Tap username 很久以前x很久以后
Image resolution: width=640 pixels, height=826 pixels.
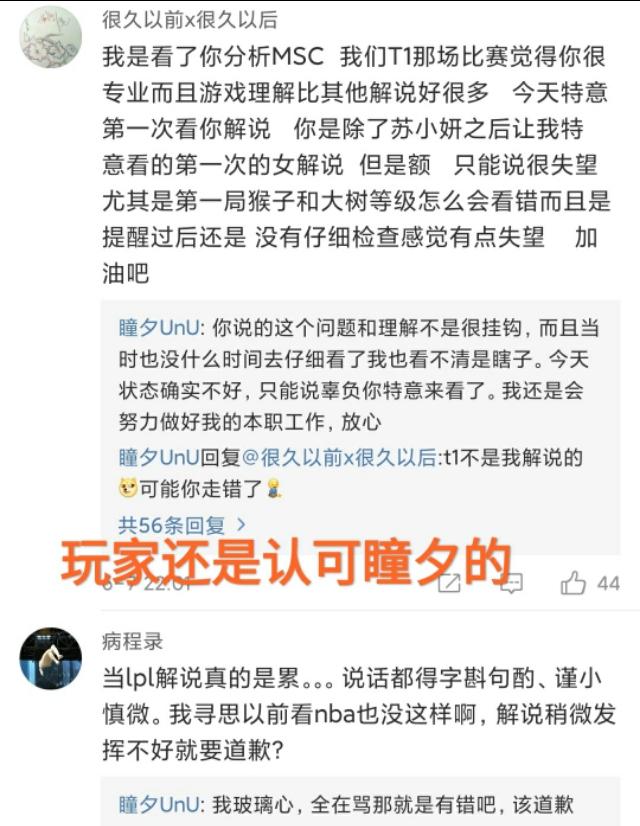pos(189,20)
